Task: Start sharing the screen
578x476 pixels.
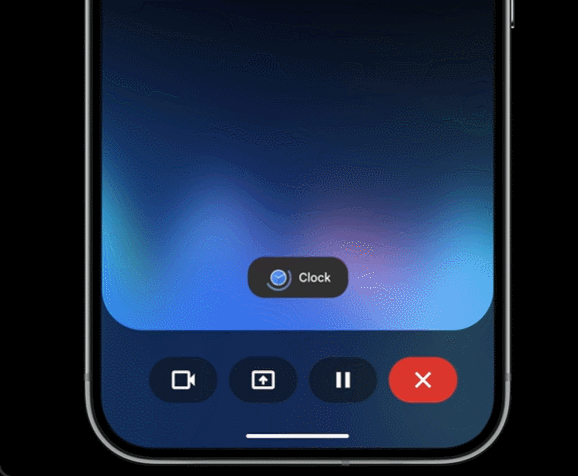Action: point(263,380)
